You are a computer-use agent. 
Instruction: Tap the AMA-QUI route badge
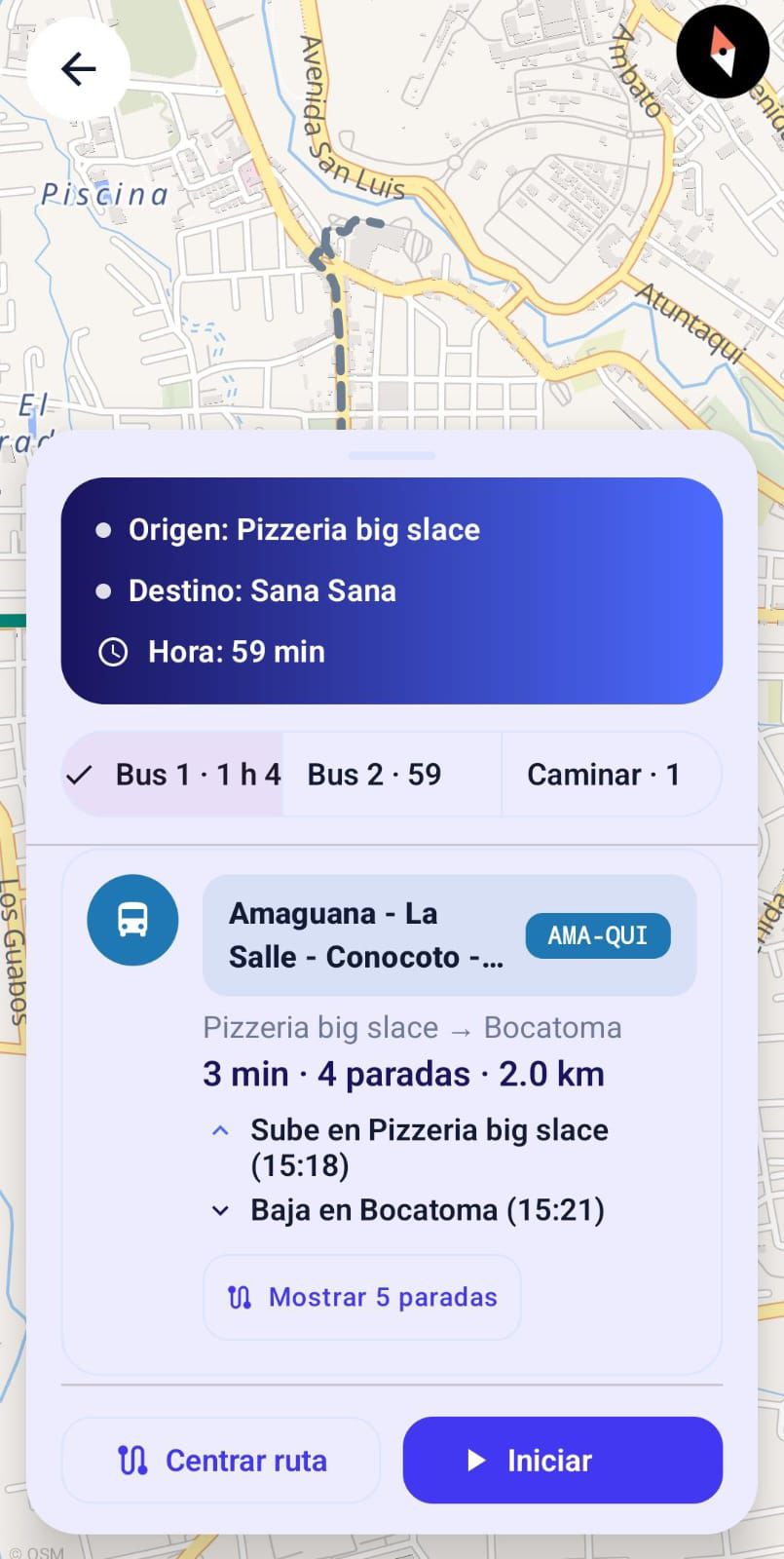[x=597, y=934]
